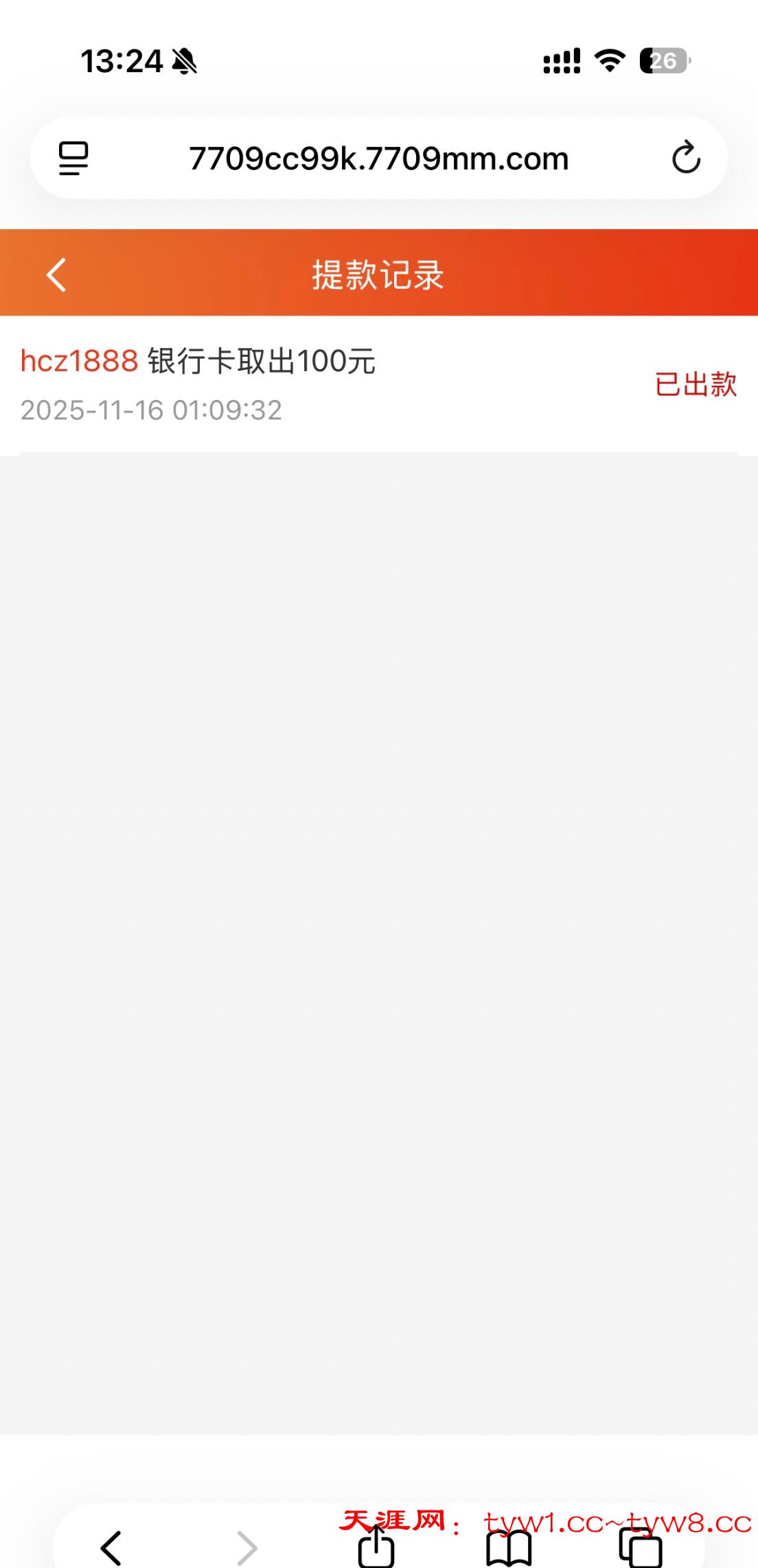Open the page settings menu in address bar
This screenshot has width=758, height=1568.
pyautogui.click(x=73, y=158)
